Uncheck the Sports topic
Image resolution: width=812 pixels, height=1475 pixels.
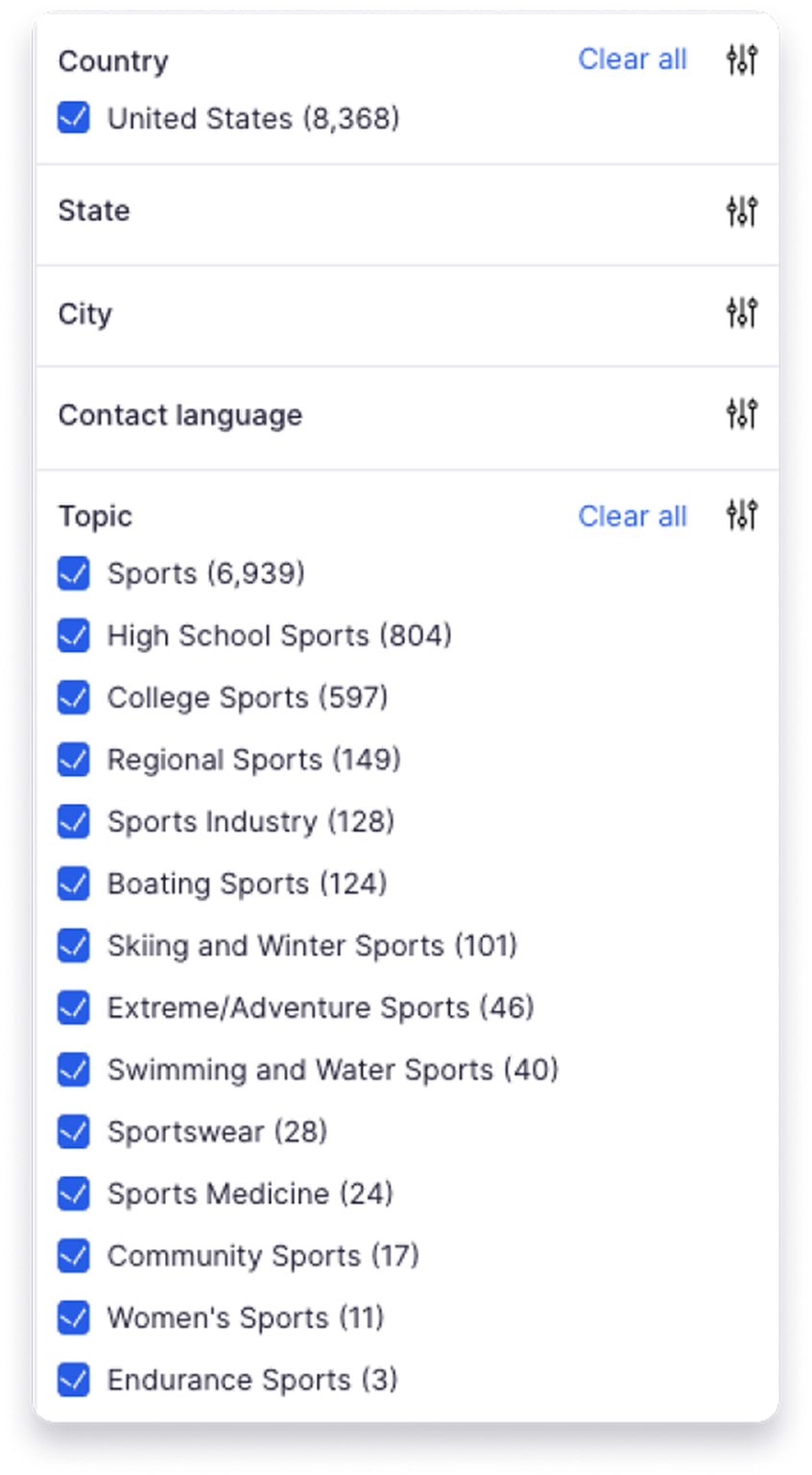click(73, 573)
